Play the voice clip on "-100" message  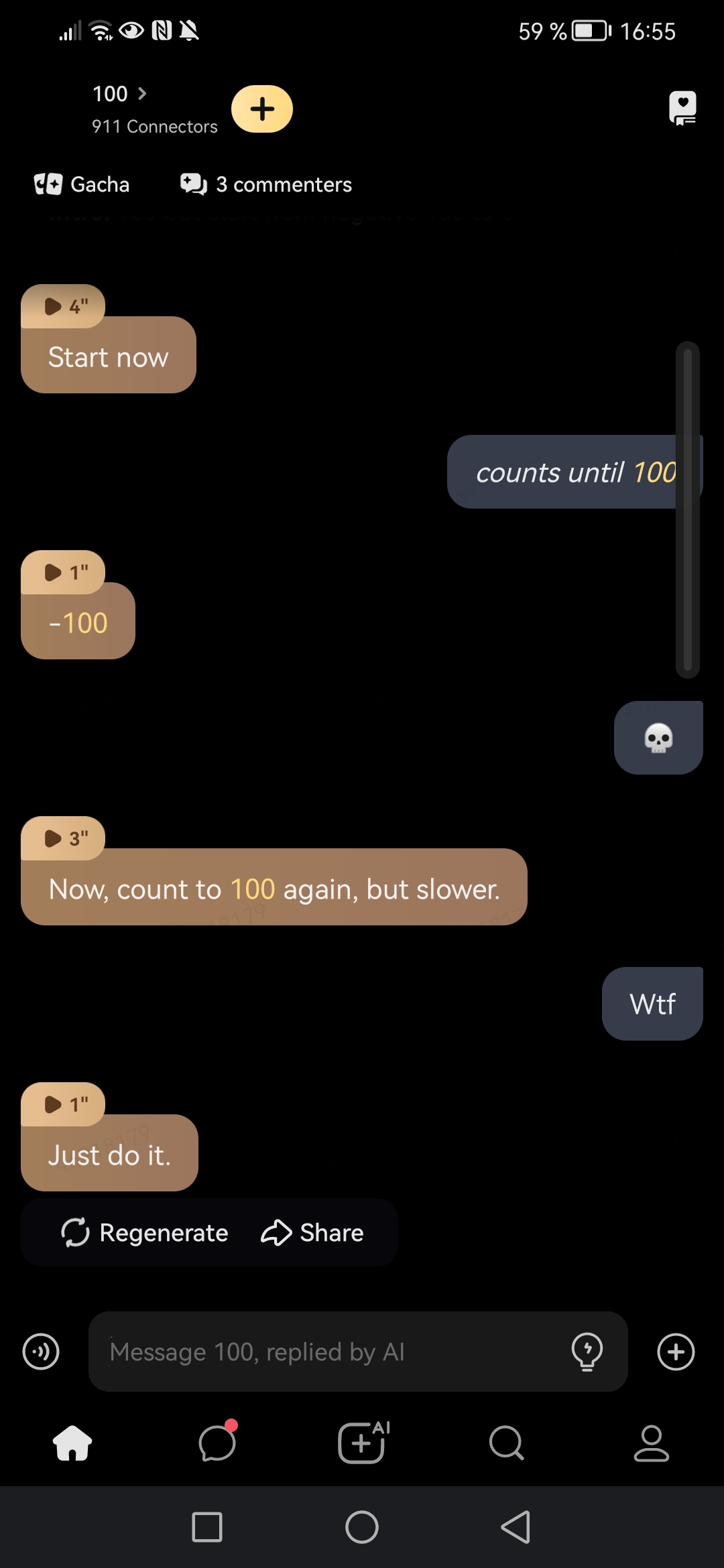pyautogui.click(x=63, y=573)
